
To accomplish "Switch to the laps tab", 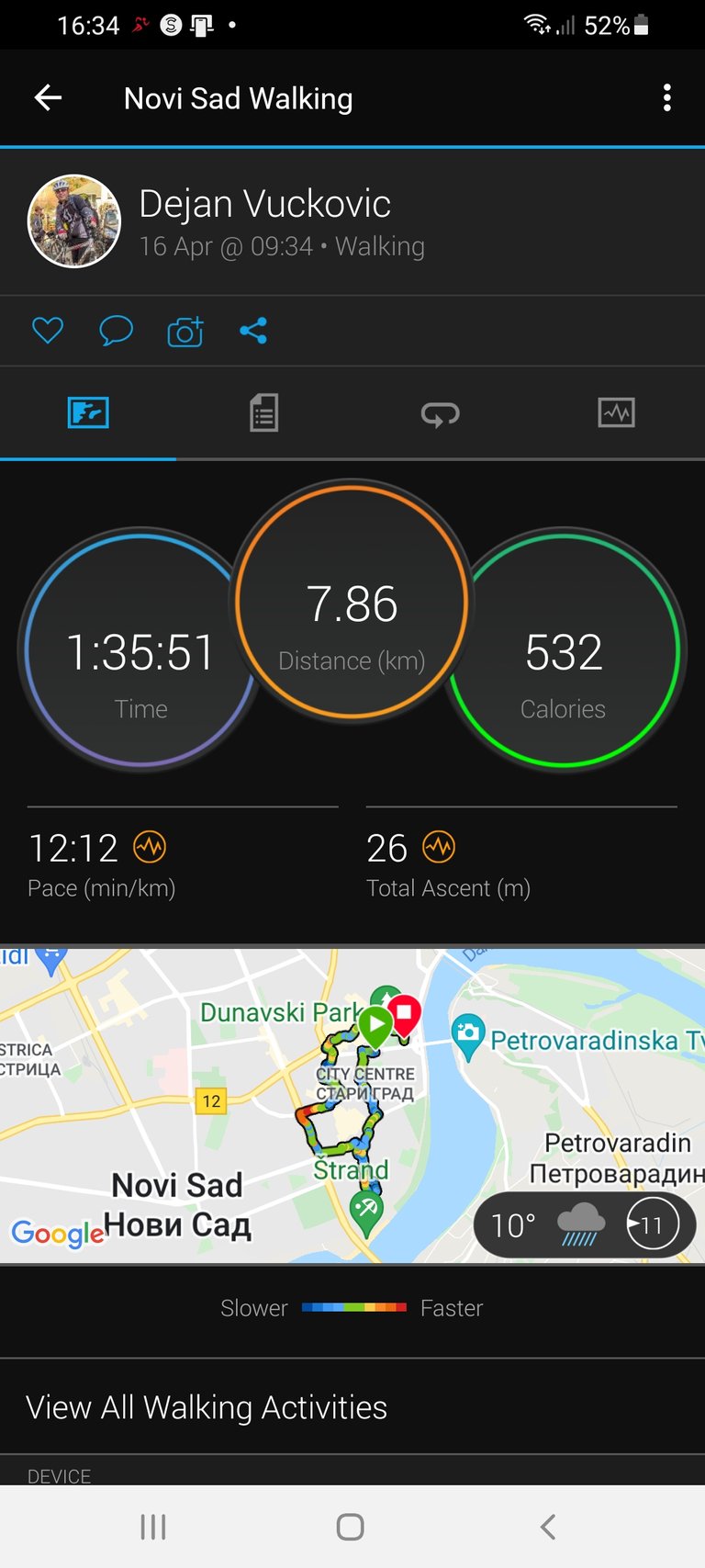I will tap(441, 414).
